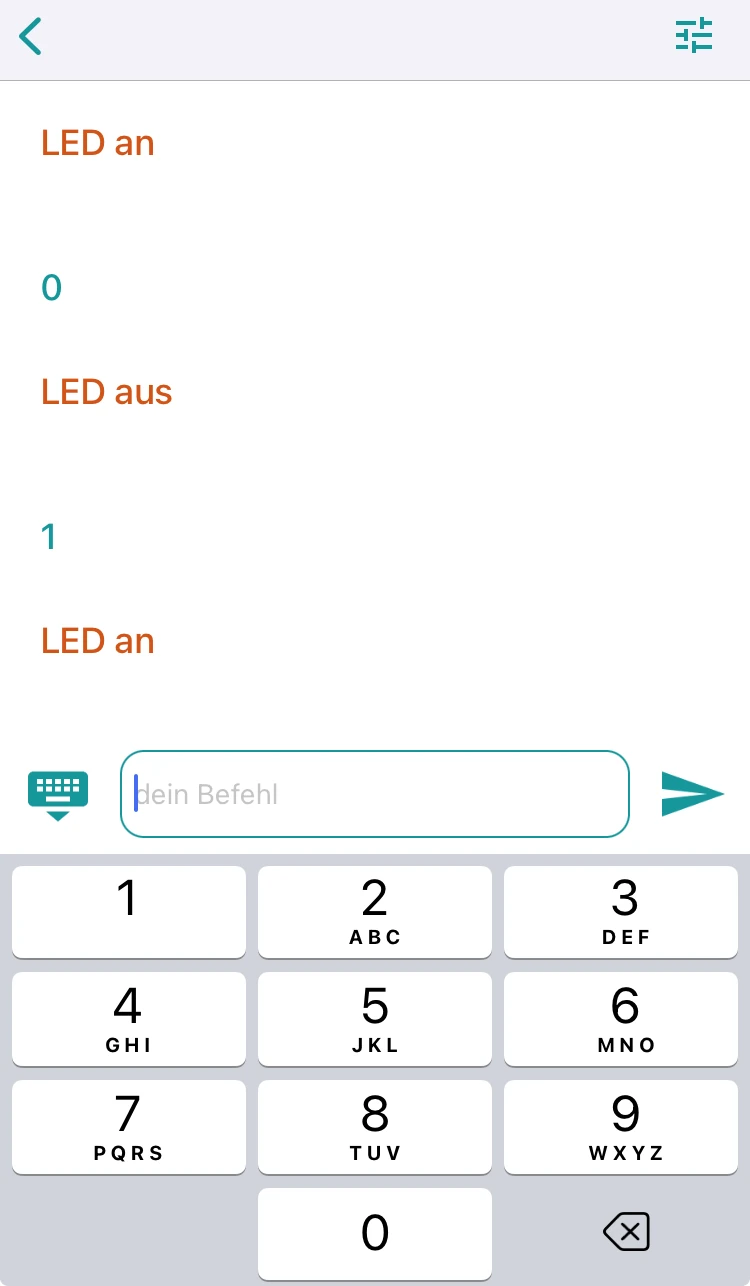Hit the backspace key on the keypad
750x1286 pixels.
tap(626, 1232)
